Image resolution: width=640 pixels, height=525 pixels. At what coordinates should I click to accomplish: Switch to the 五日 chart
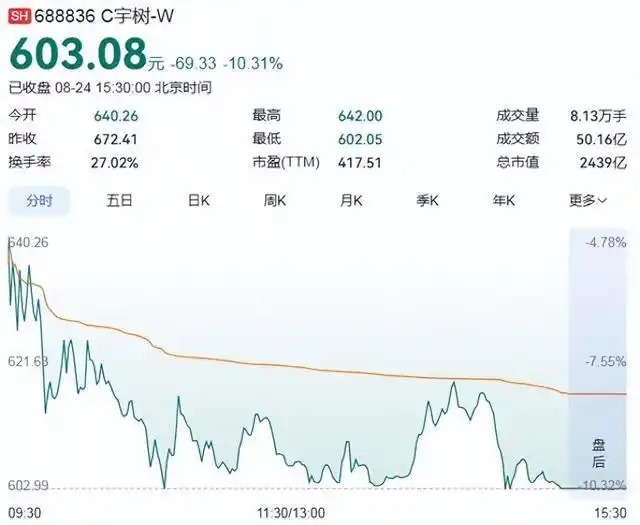pyautogui.click(x=120, y=201)
